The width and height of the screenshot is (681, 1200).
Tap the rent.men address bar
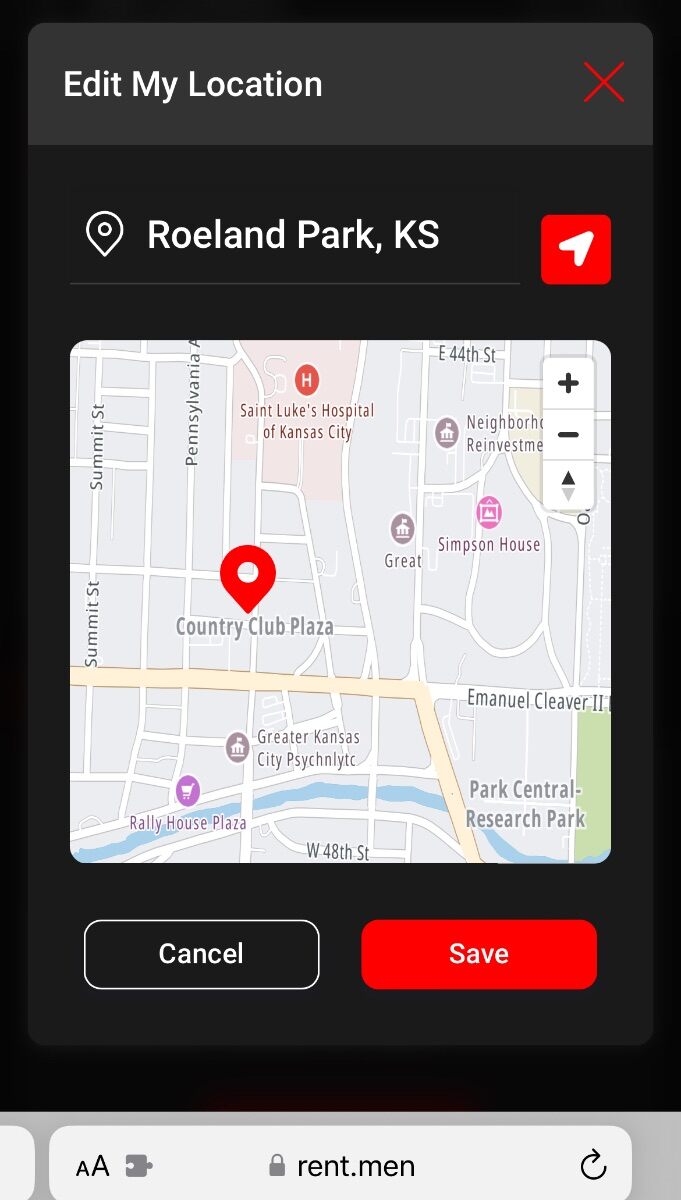click(x=340, y=1165)
